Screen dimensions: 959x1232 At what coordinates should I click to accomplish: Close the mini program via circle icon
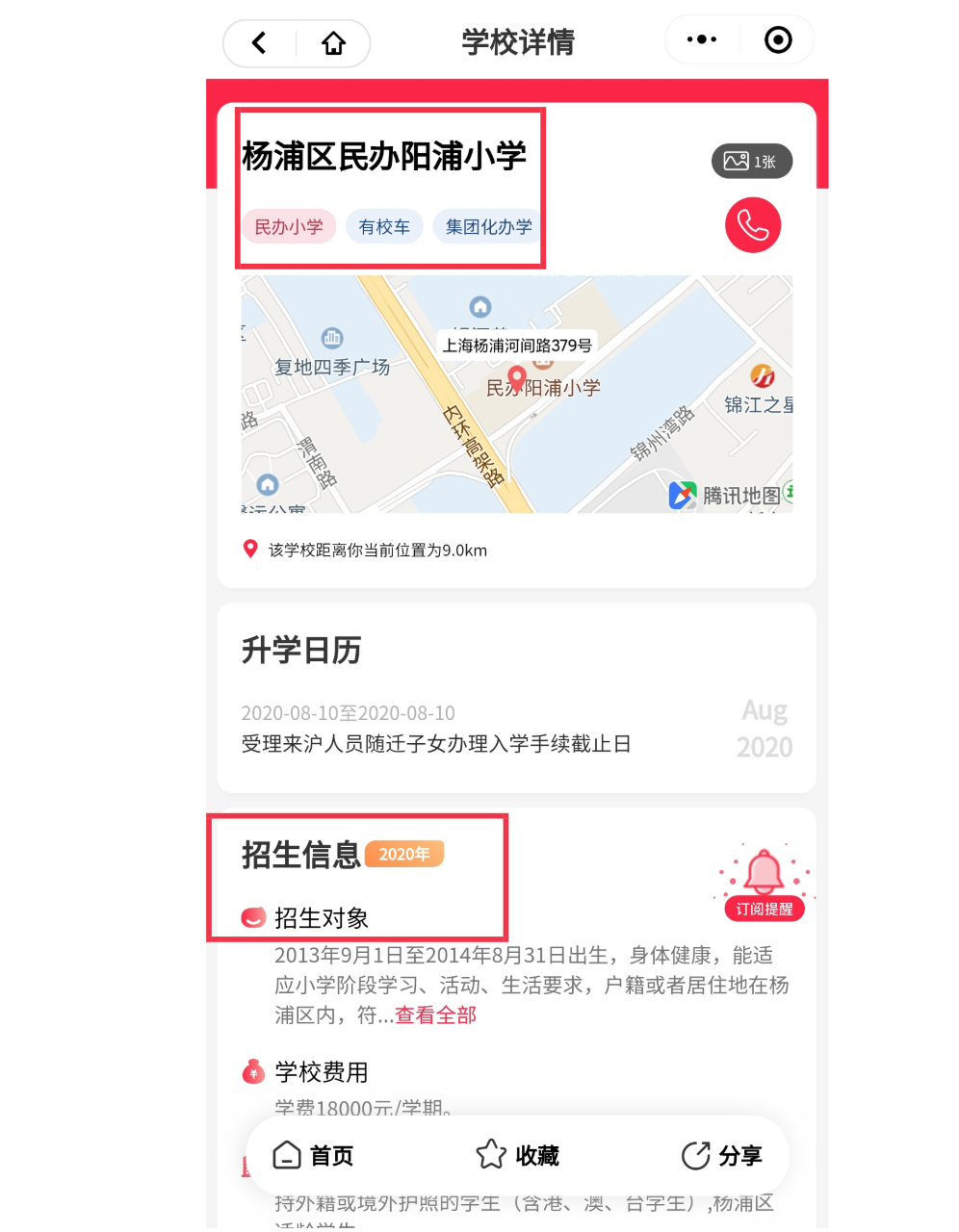tap(778, 39)
